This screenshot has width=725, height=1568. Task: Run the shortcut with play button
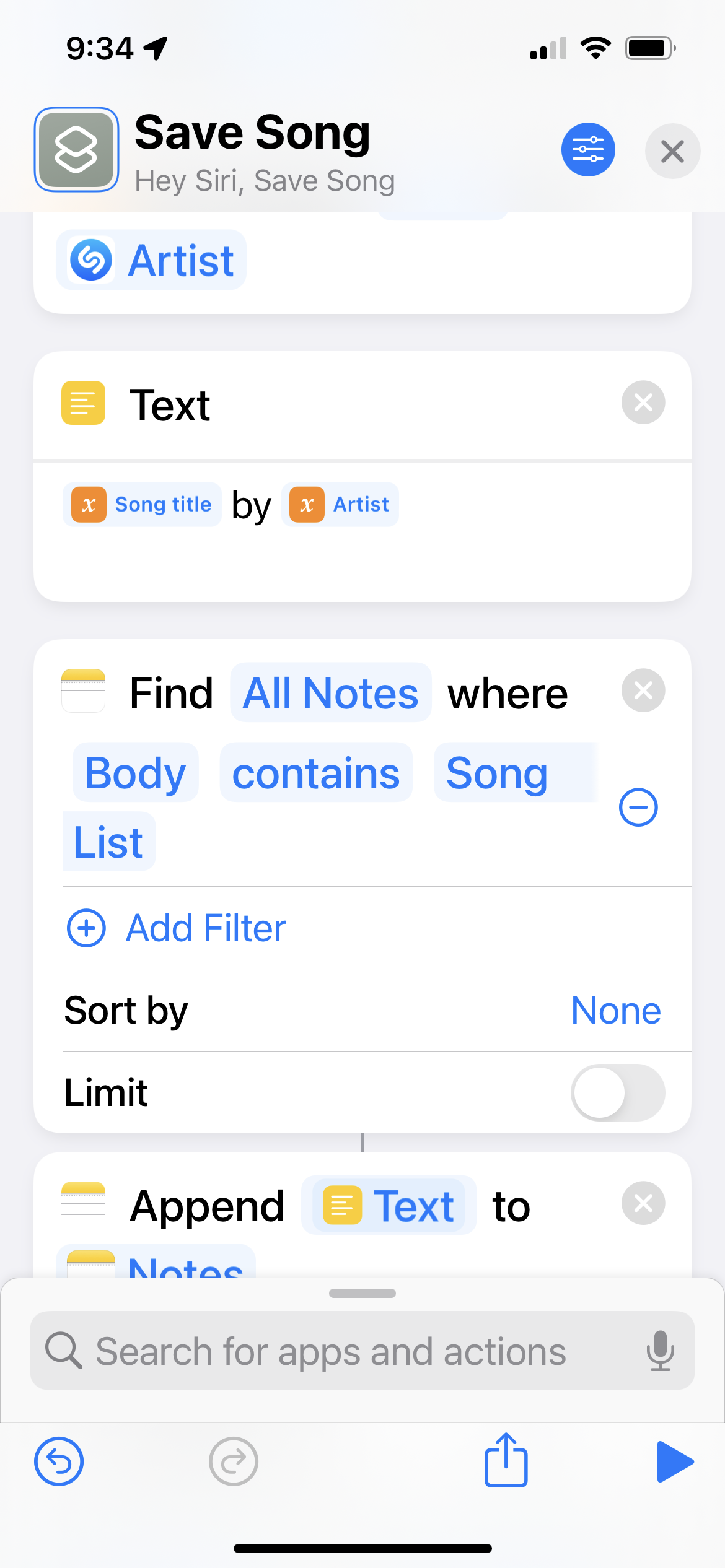[675, 1461]
